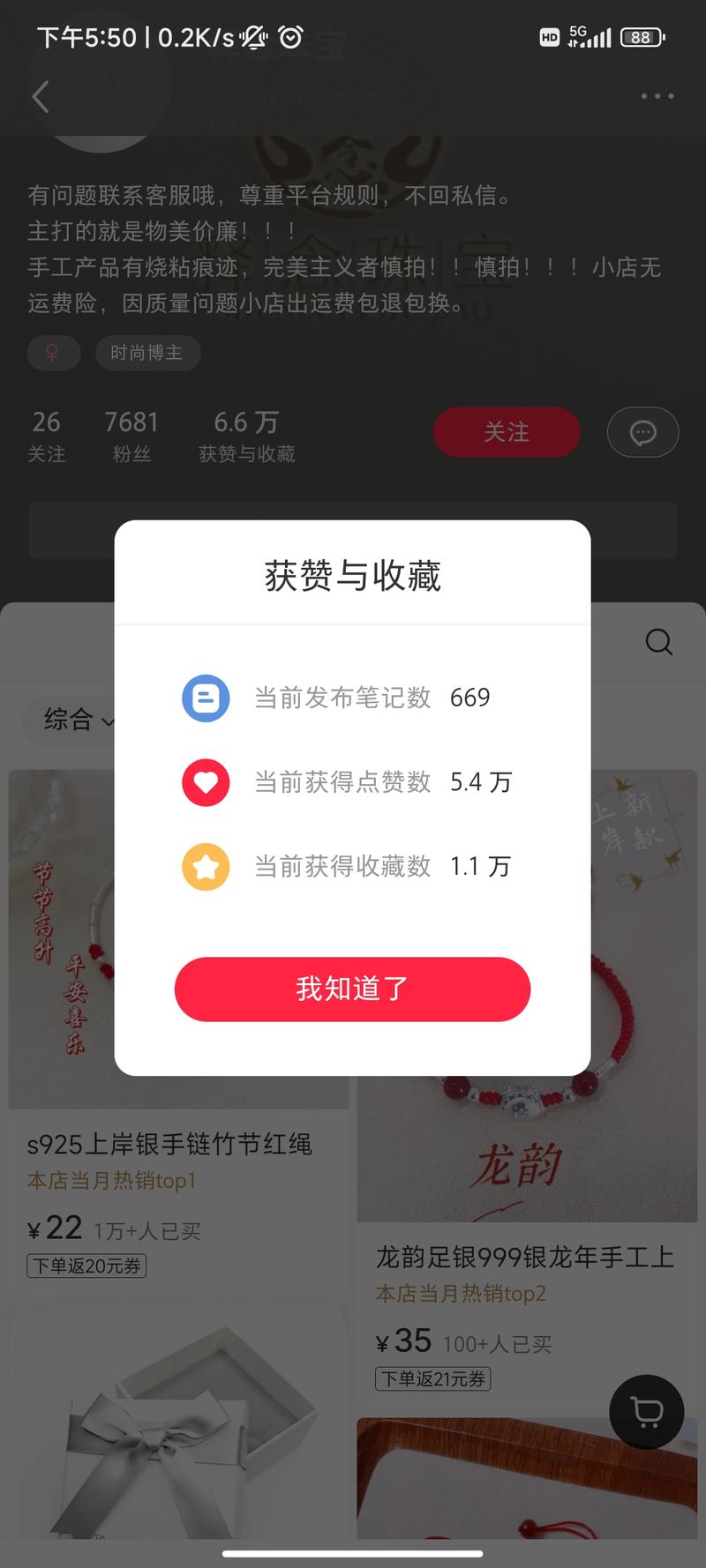The image size is (706, 1568).
Task: Toggle follow via the 关注 button
Action: [x=507, y=432]
